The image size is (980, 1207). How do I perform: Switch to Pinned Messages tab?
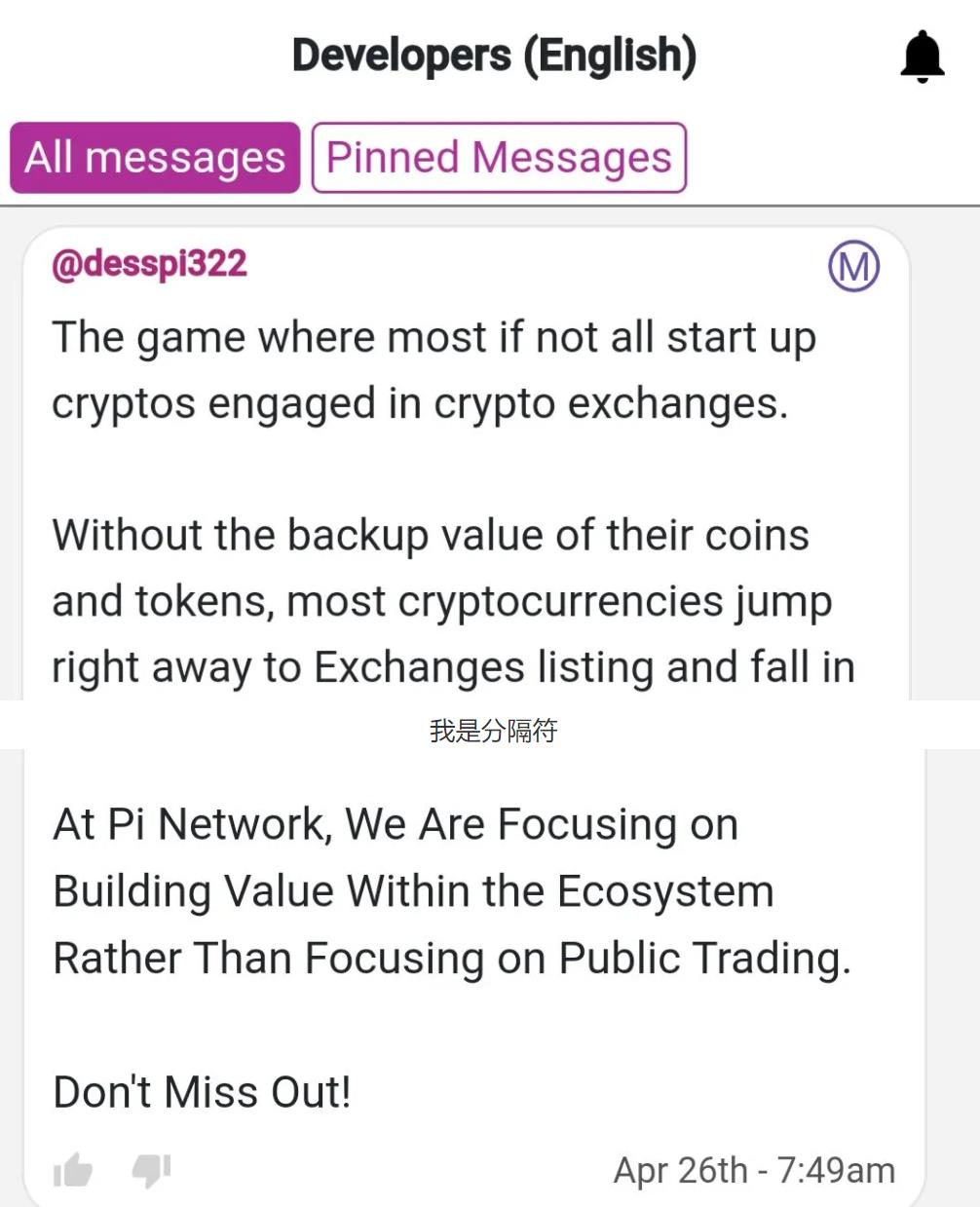499,158
